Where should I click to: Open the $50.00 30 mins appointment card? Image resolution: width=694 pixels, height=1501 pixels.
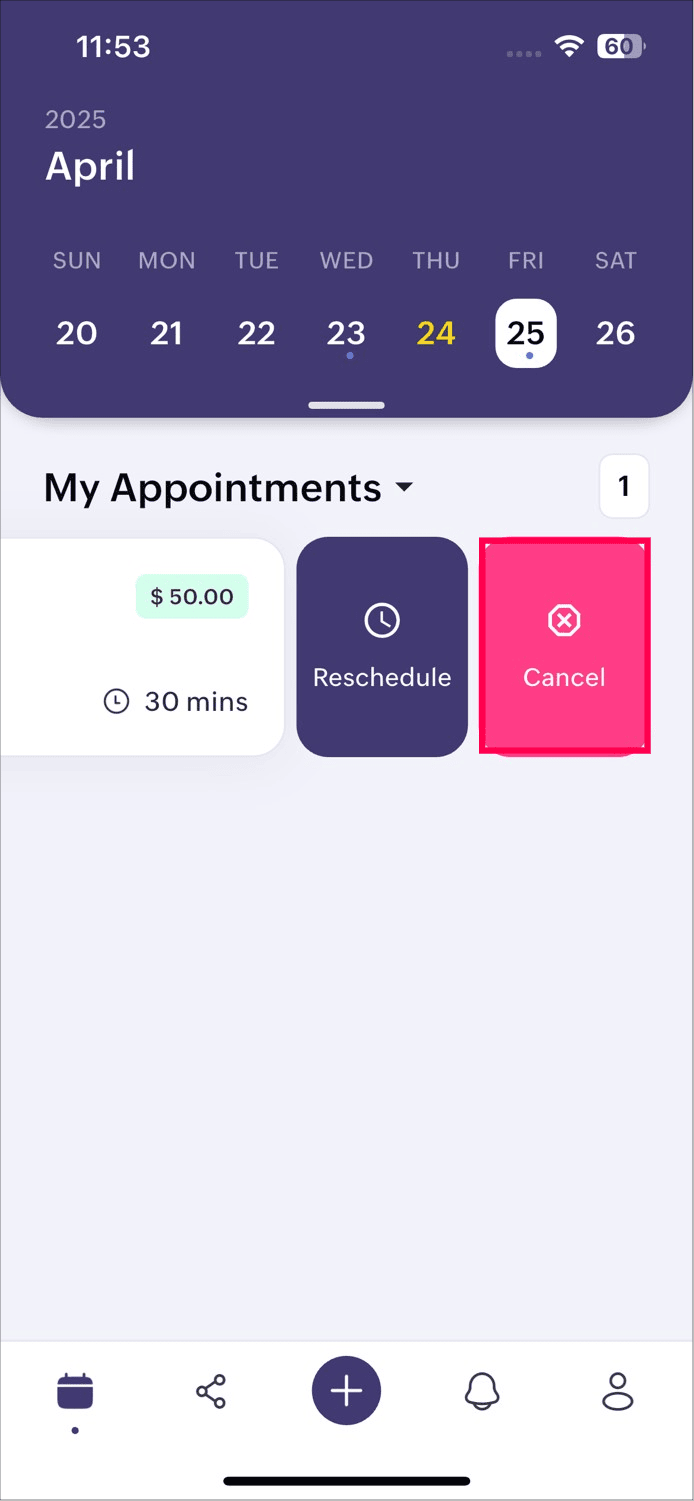coord(140,646)
